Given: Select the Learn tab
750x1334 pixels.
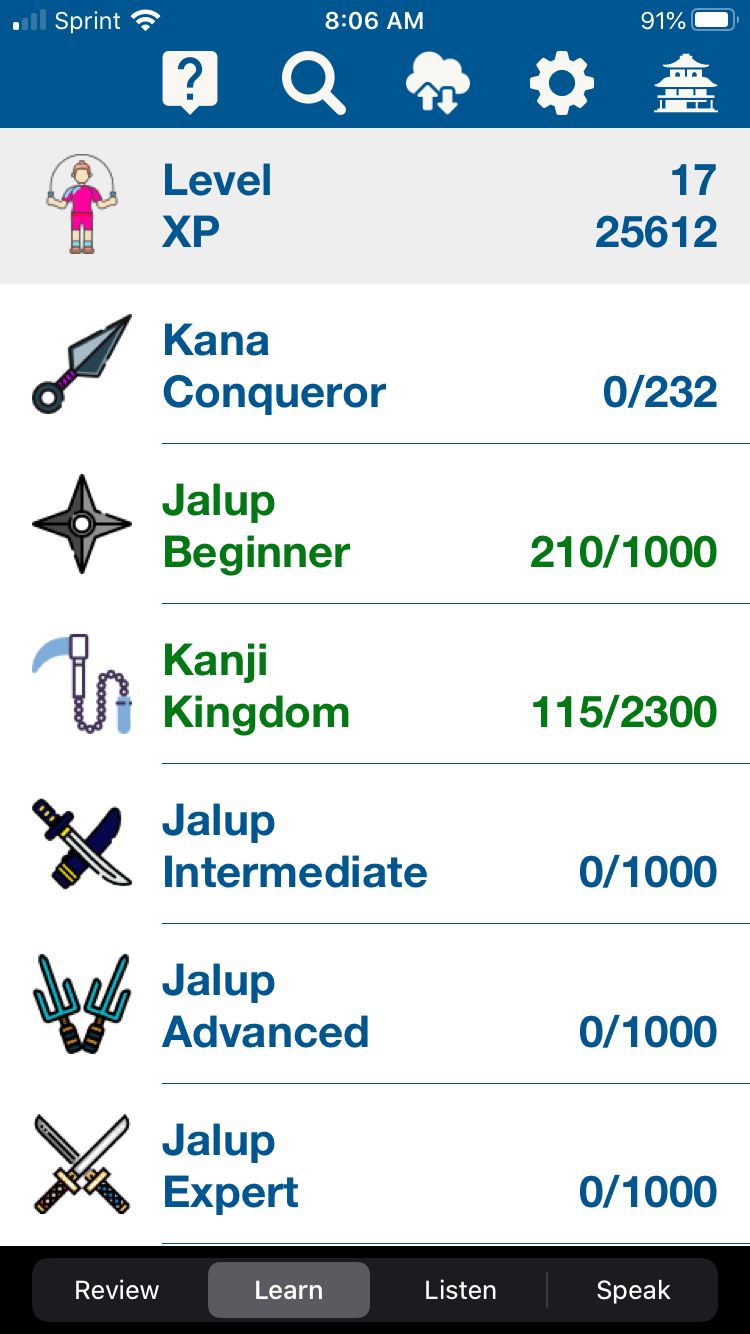Looking at the screenshot, I should (289, 1290).
